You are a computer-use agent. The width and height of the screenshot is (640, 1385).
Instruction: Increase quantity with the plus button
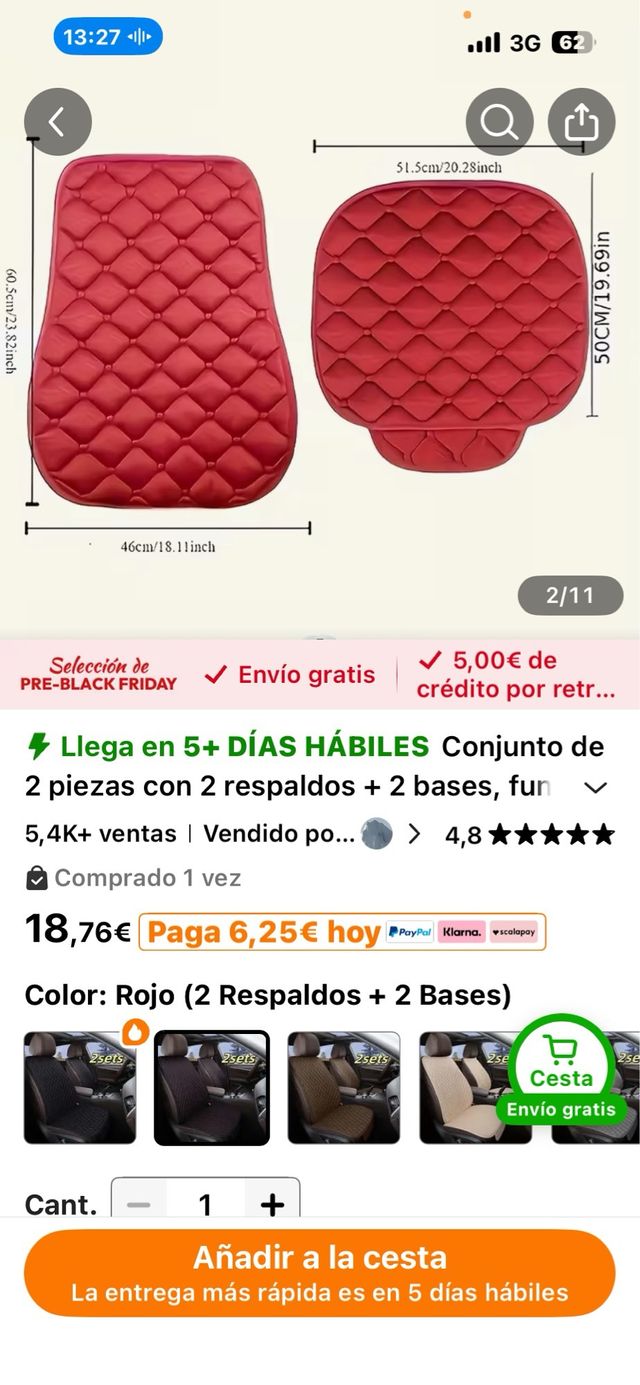(x=272, y=1204)
